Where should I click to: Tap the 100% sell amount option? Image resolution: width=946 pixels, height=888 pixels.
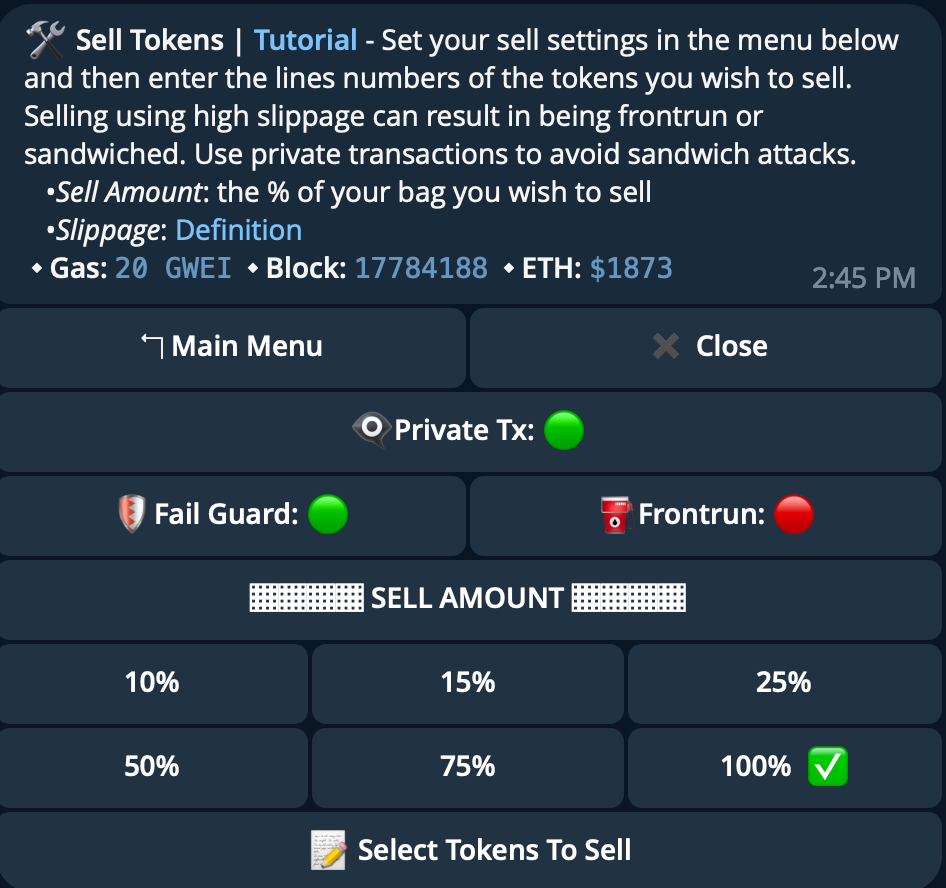click(x=784, y=767)
